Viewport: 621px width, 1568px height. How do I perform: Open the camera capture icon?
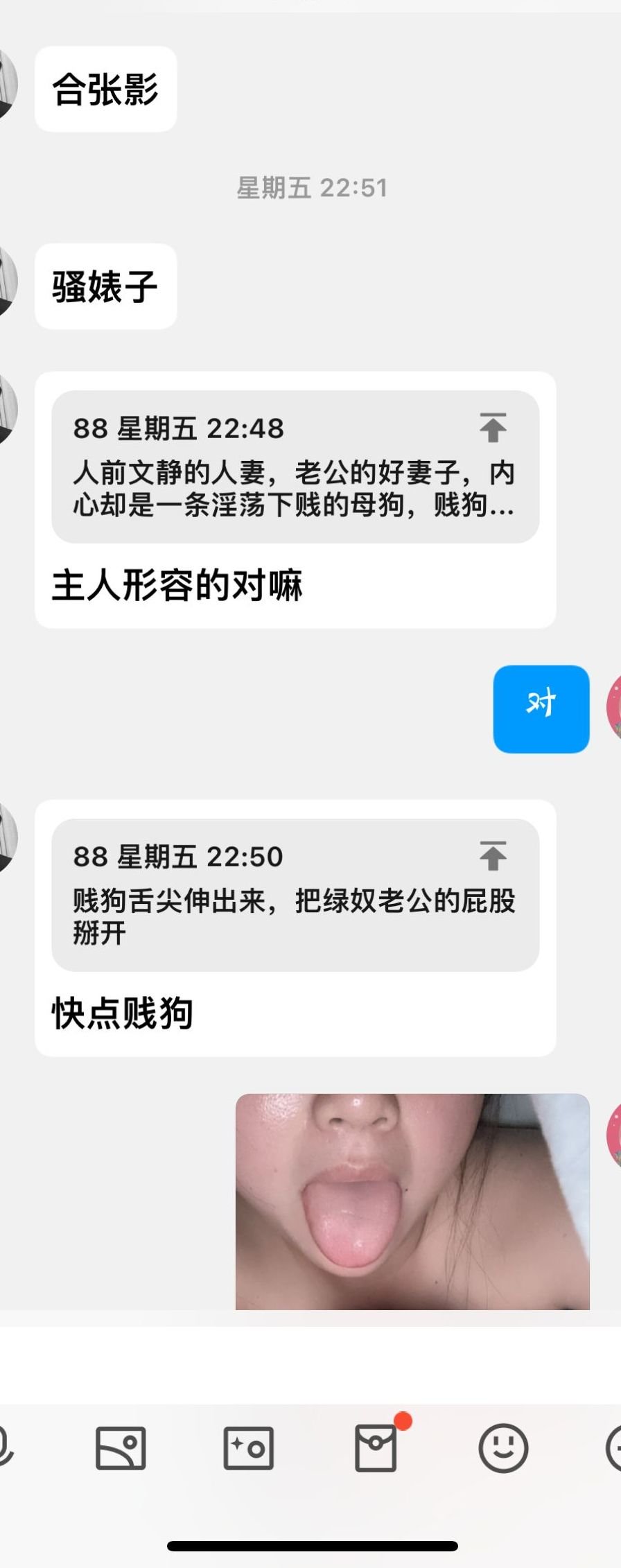click(248, 1447)
